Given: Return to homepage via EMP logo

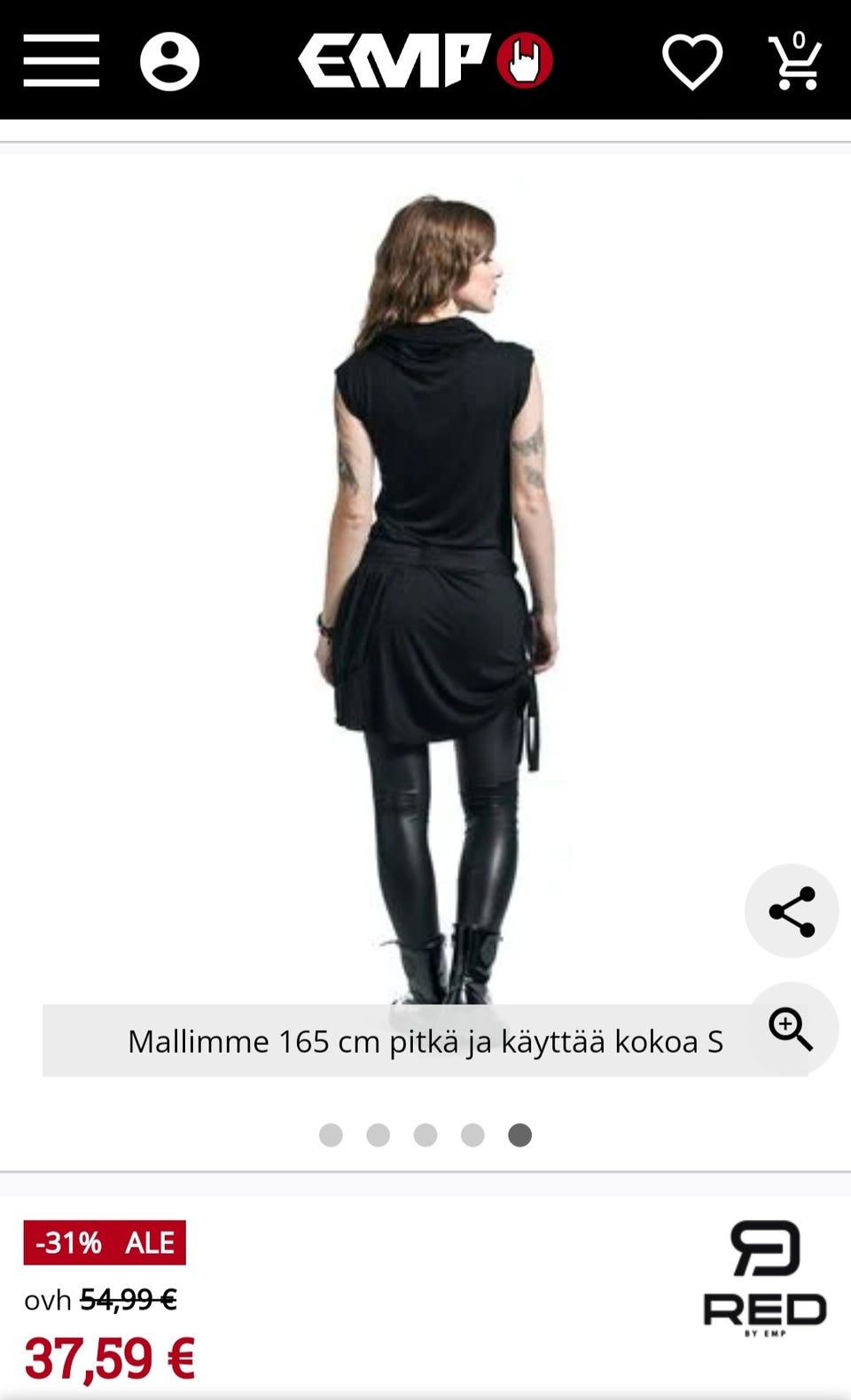Looking at the screenshot, I should coord(399,59).
